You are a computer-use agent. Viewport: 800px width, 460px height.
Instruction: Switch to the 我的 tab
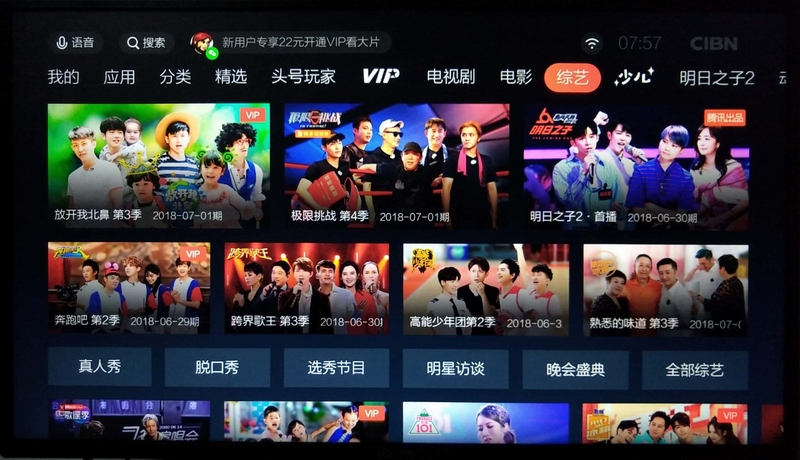click(x=63, y=77)
